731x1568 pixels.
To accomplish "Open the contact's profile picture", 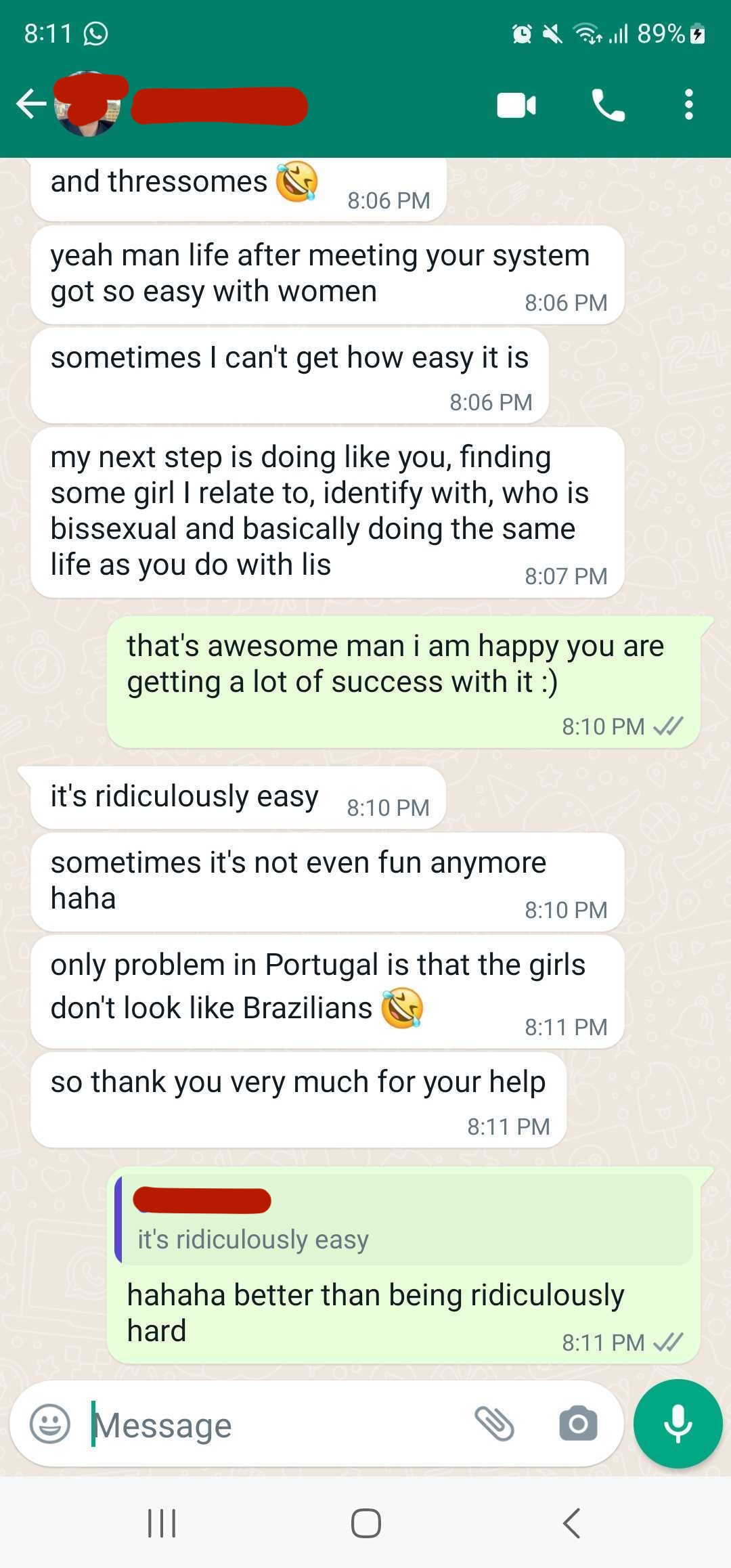I will coord(88,105).
